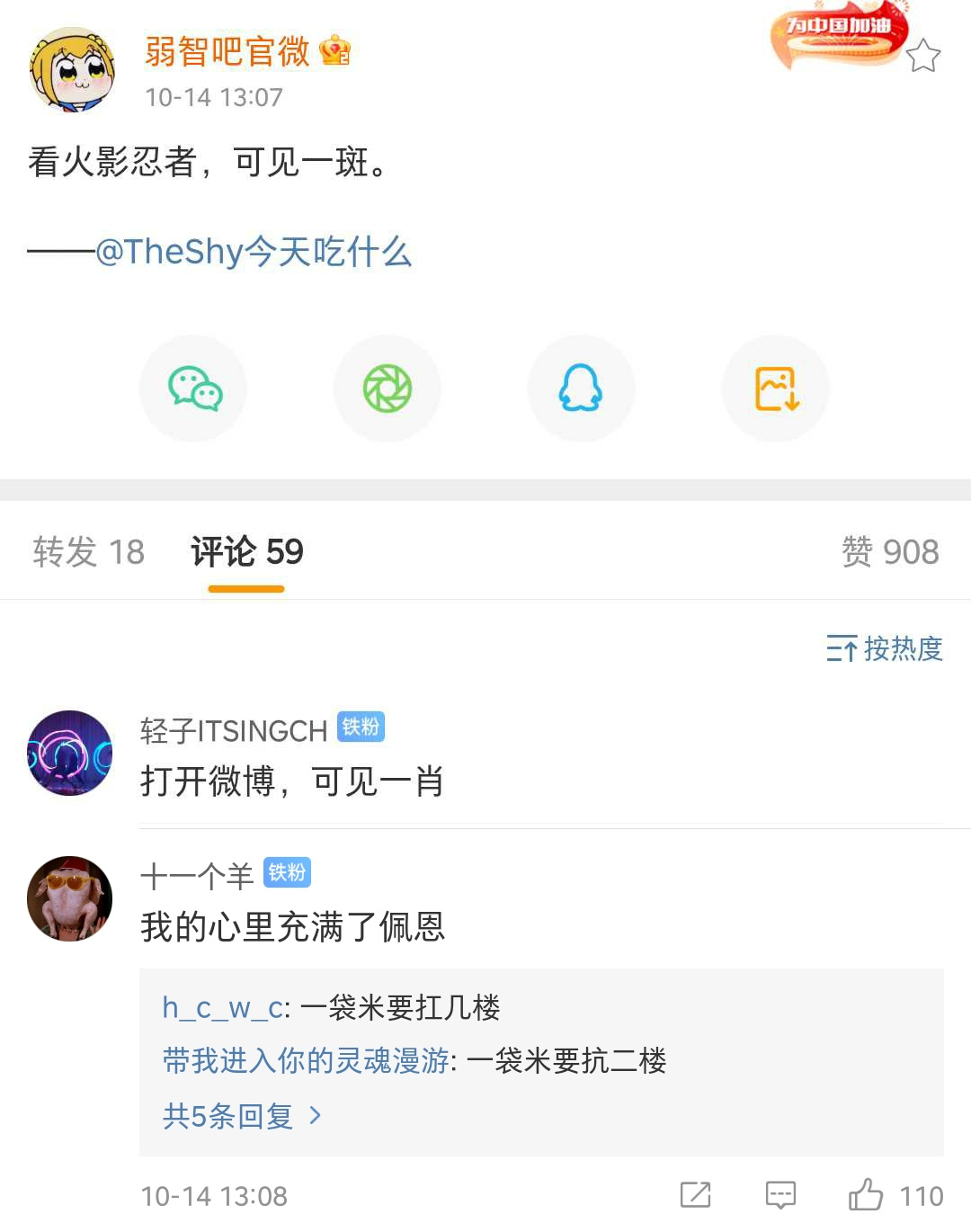Switch to 转发 18 tab
Viewport: 971px width, 1232px height.
(x=88, y=551)
